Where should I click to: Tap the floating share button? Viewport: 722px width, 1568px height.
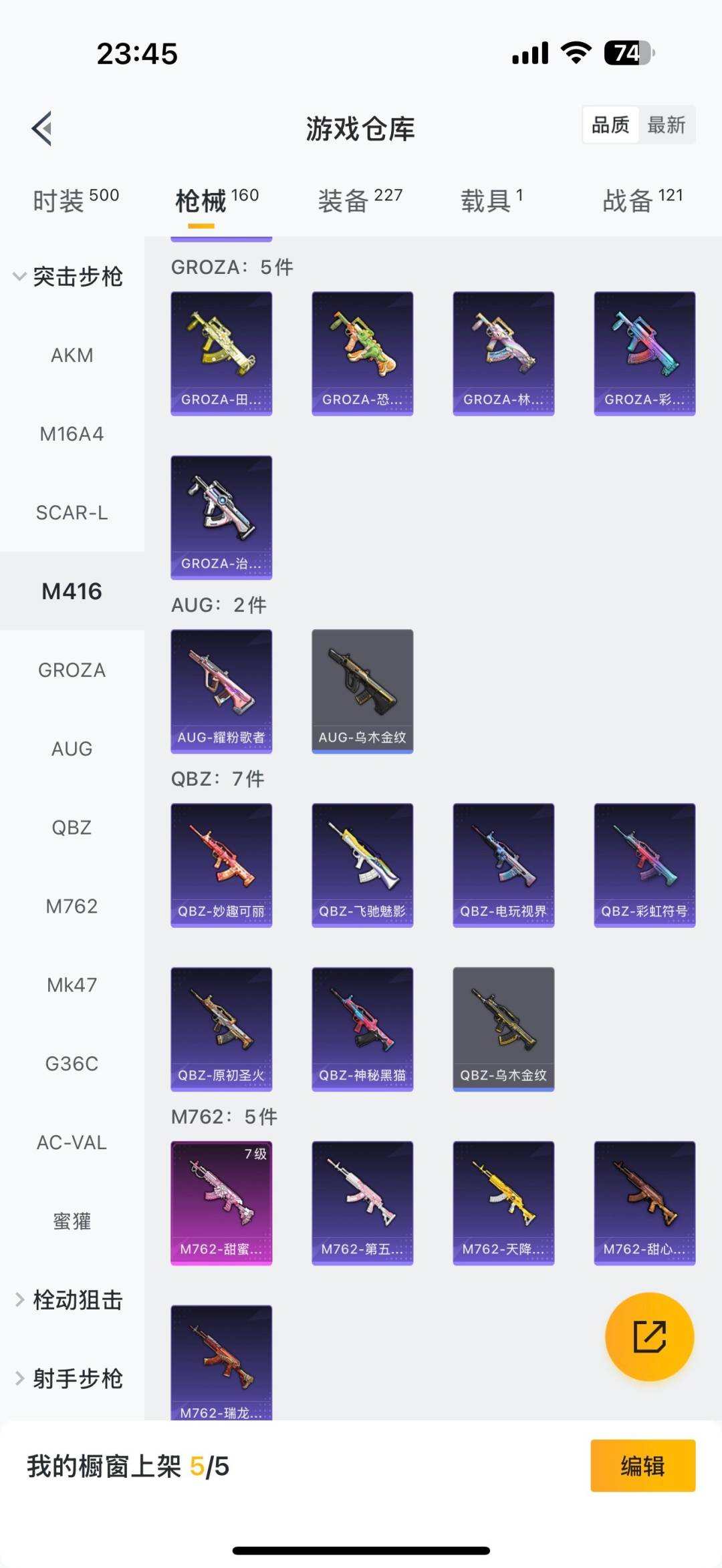click(x=649, y=1337)
